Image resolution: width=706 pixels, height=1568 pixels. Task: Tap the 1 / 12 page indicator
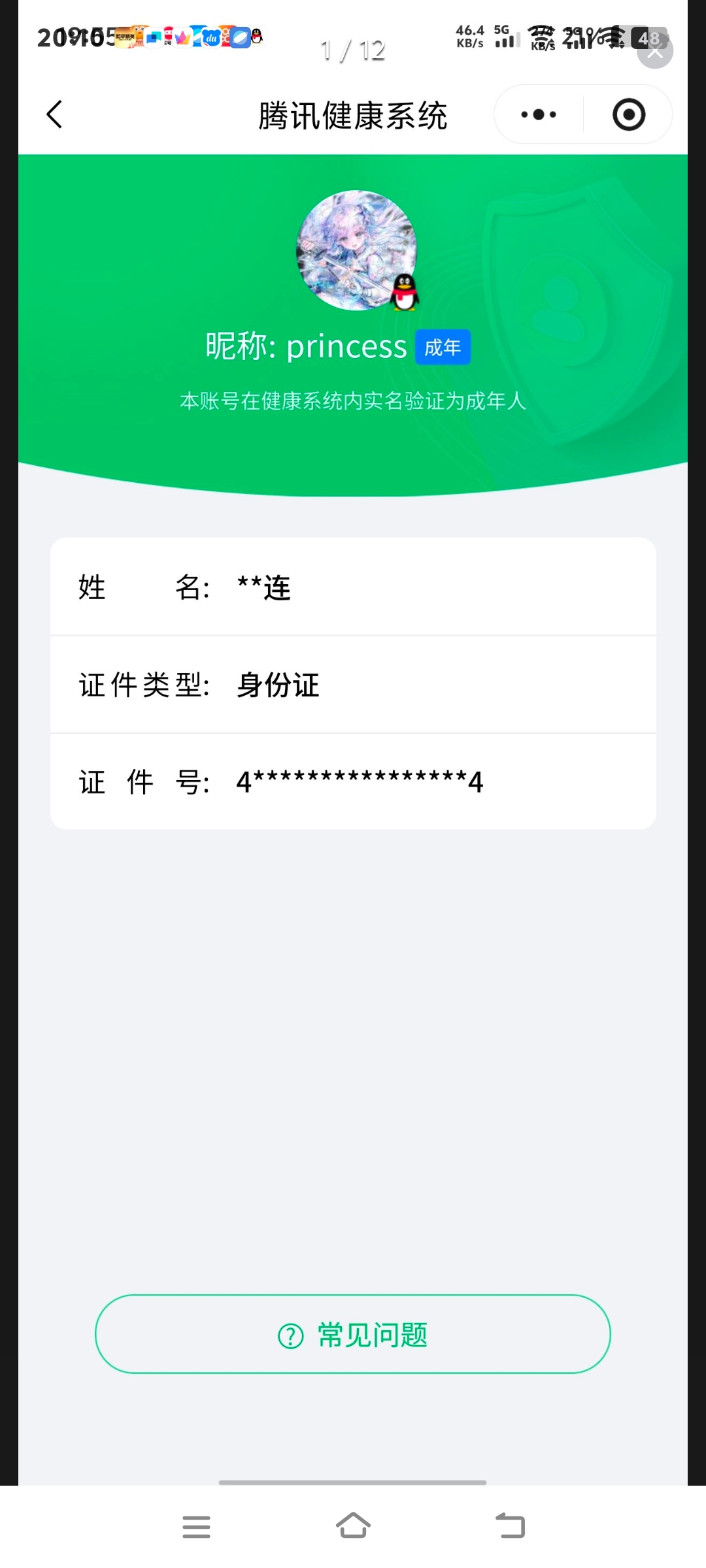(x=353, y=50)
